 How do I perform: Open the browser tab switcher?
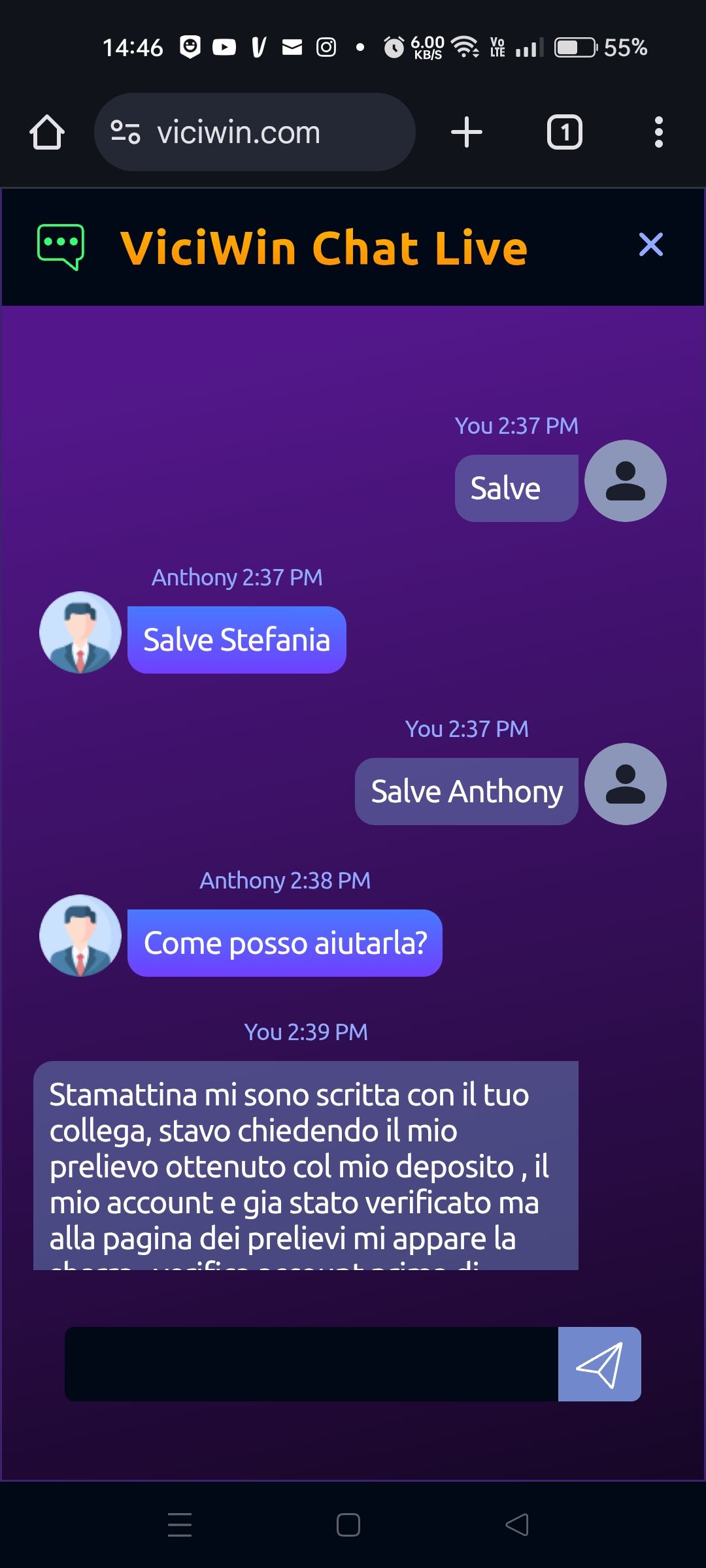coord(564,133)
